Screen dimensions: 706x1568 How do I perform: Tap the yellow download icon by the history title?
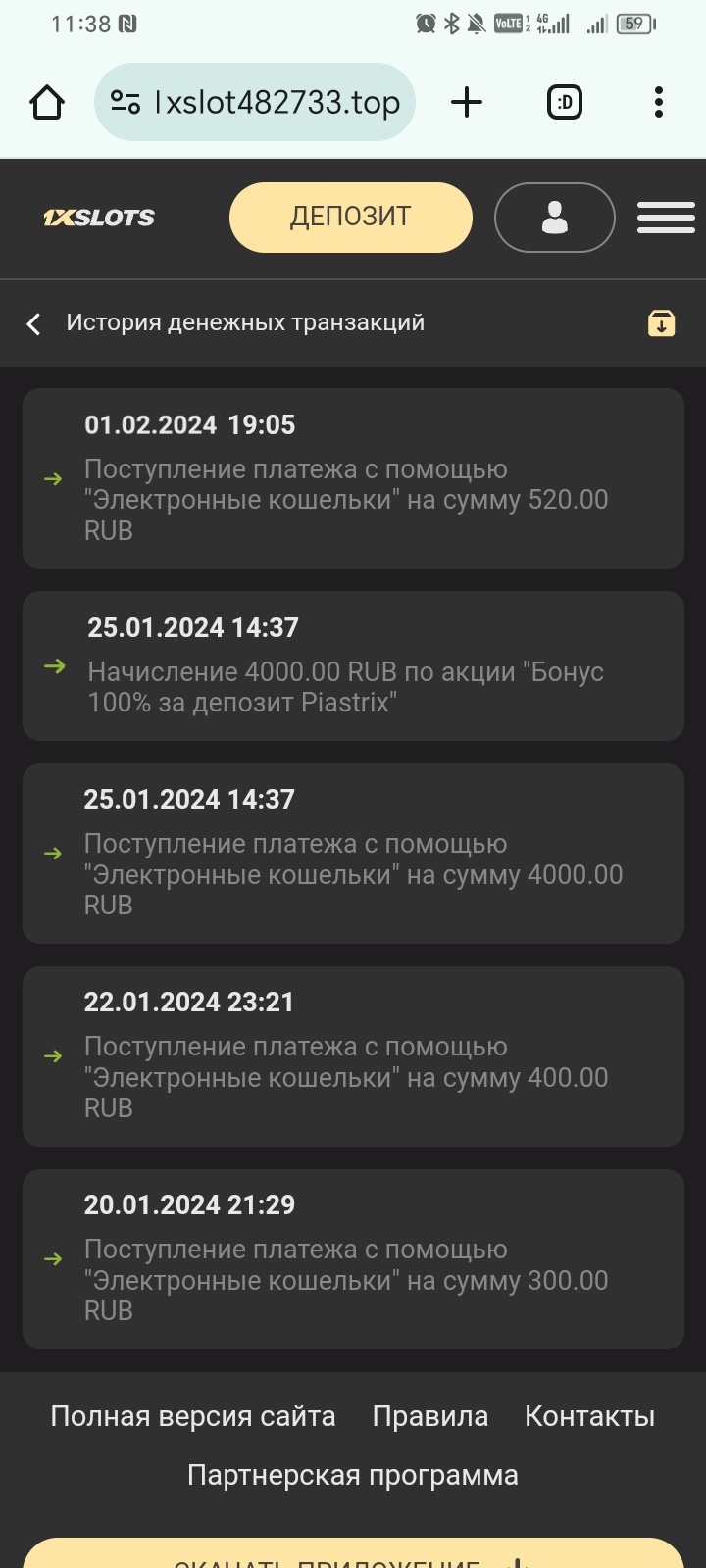(661, 323)
